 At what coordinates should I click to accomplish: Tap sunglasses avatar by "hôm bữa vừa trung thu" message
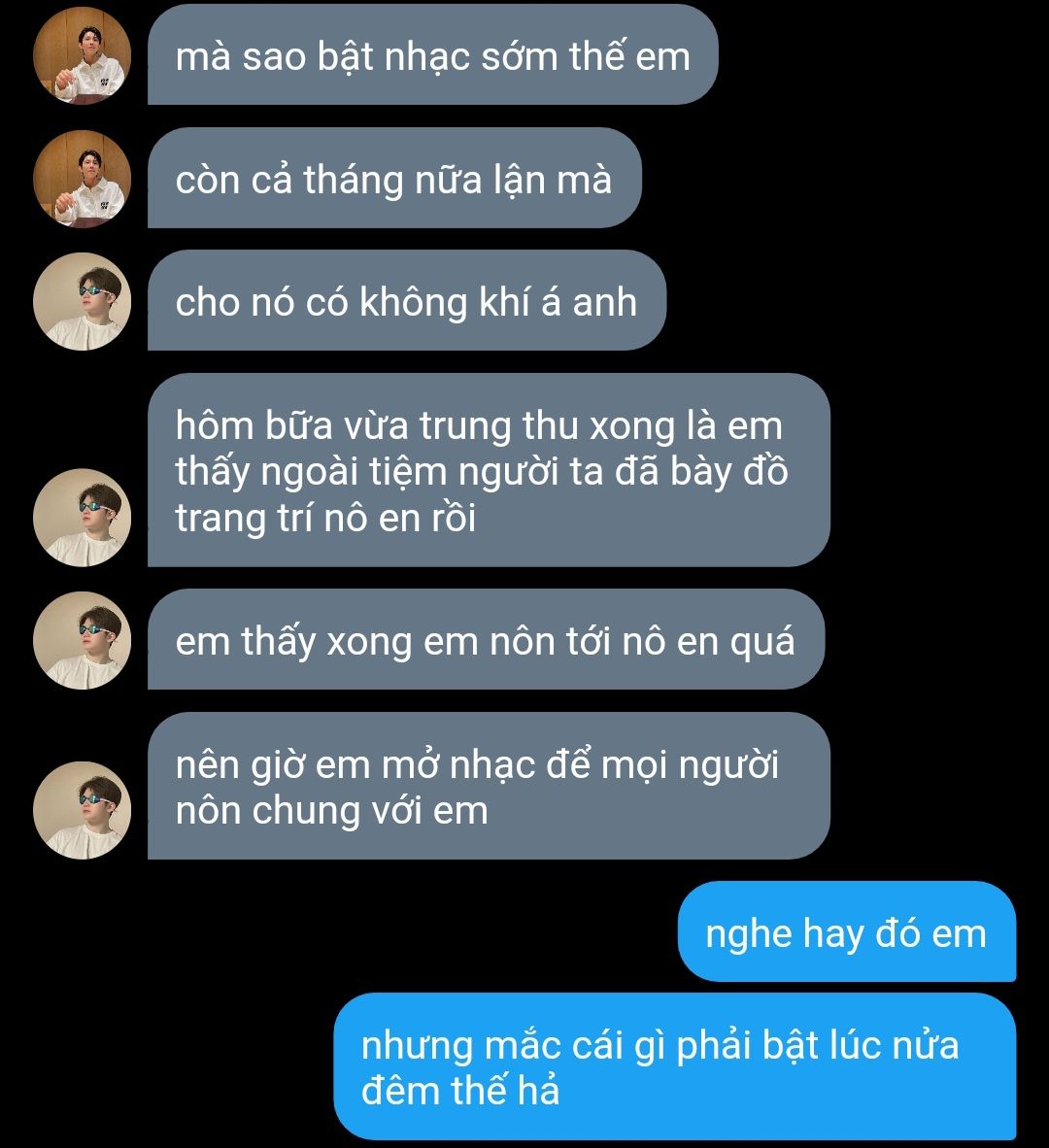82,517
